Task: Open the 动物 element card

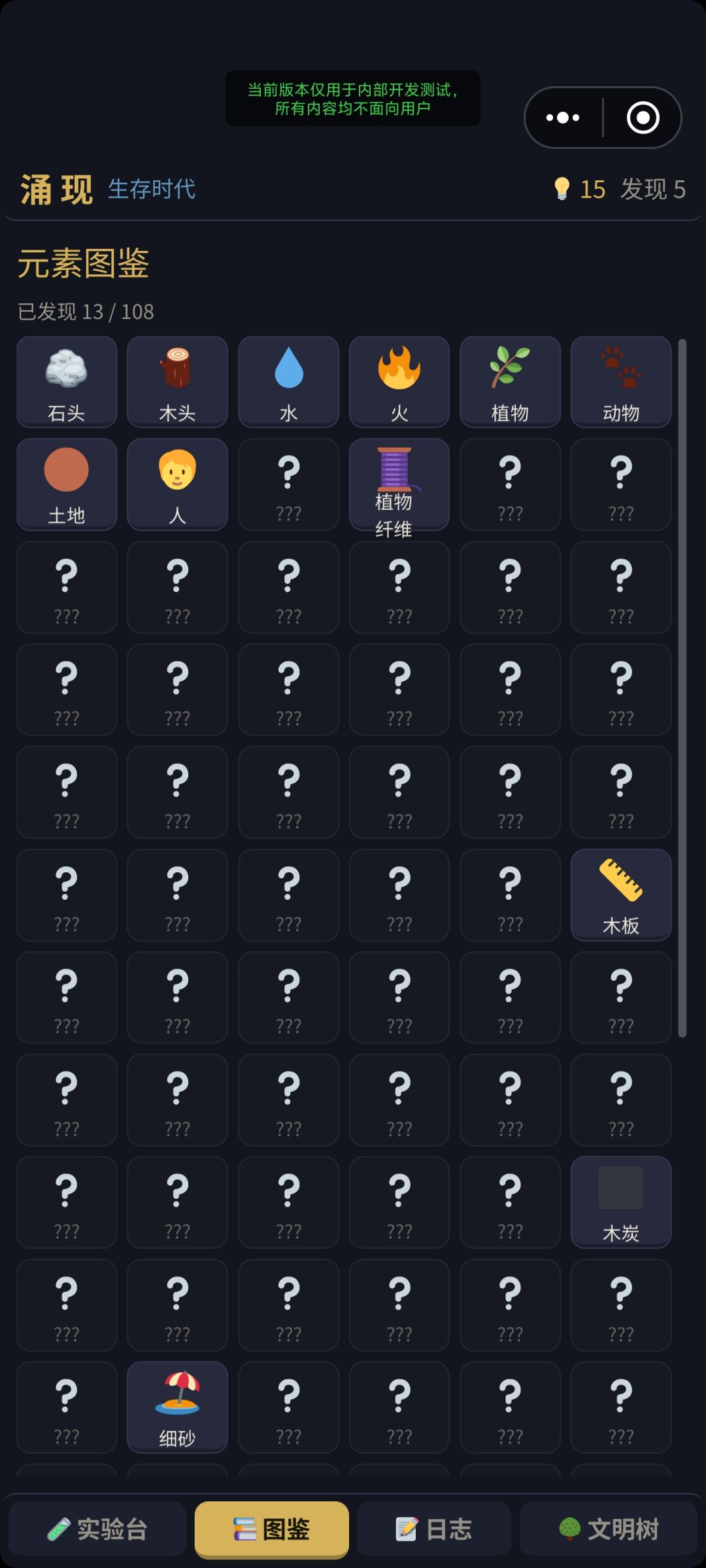Action: tap(621, 382)
